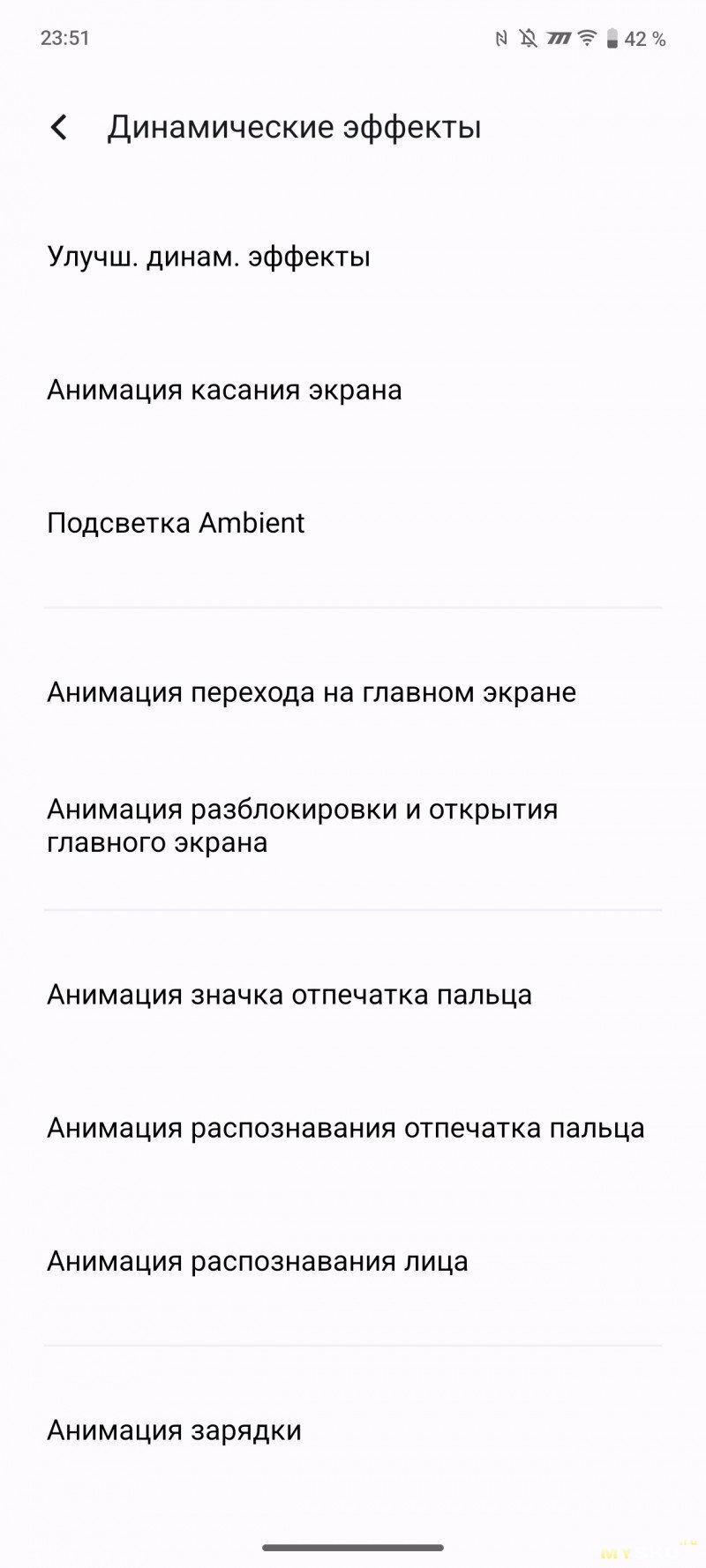
Task: Open Анимация распознавания лица
Action: (x=353, y=1261)
